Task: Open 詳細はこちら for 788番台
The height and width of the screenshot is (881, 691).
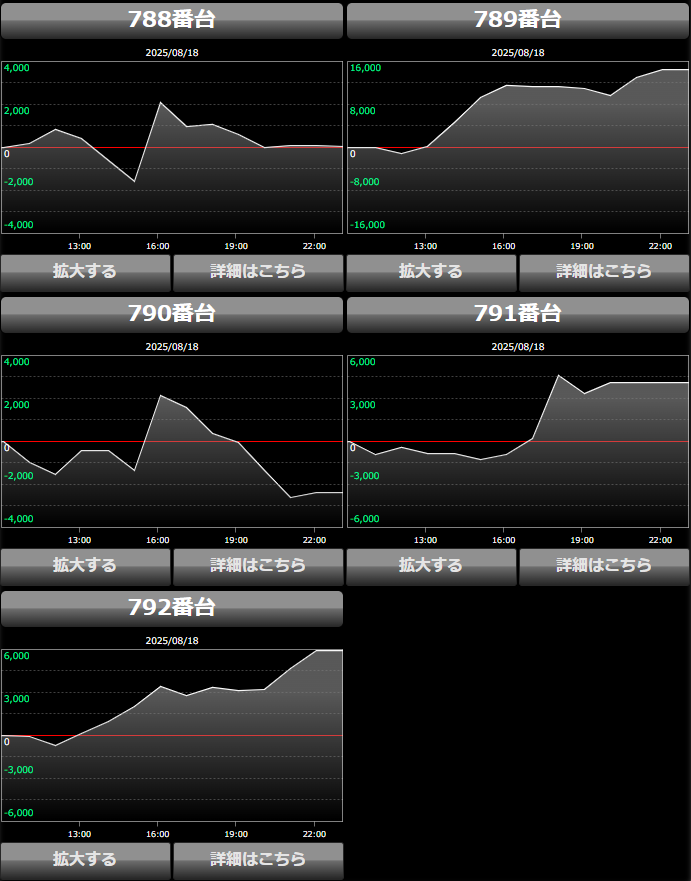Action: pyautogui.click(x=258, y=271)
